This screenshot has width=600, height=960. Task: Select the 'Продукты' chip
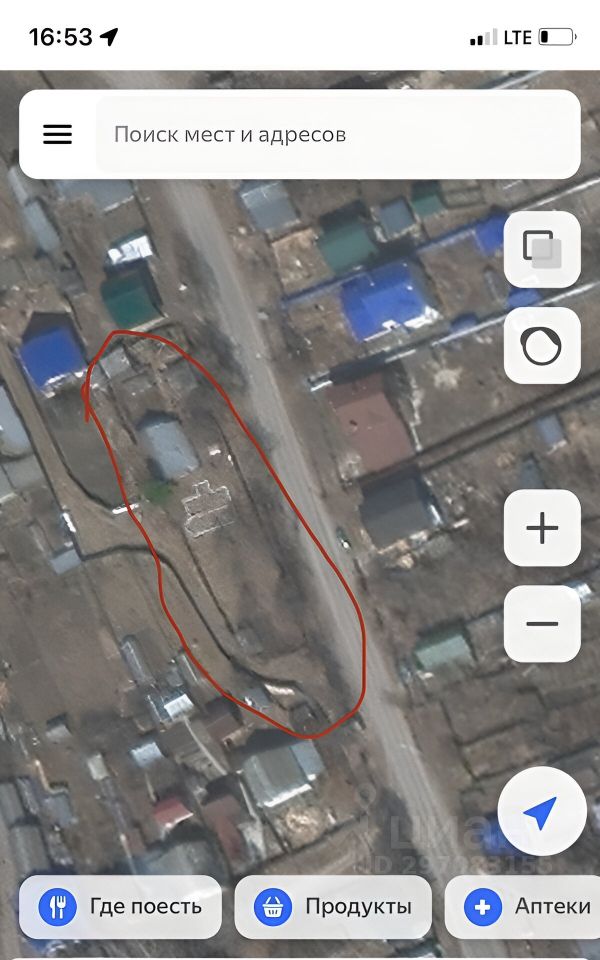(x=334, y=906)
